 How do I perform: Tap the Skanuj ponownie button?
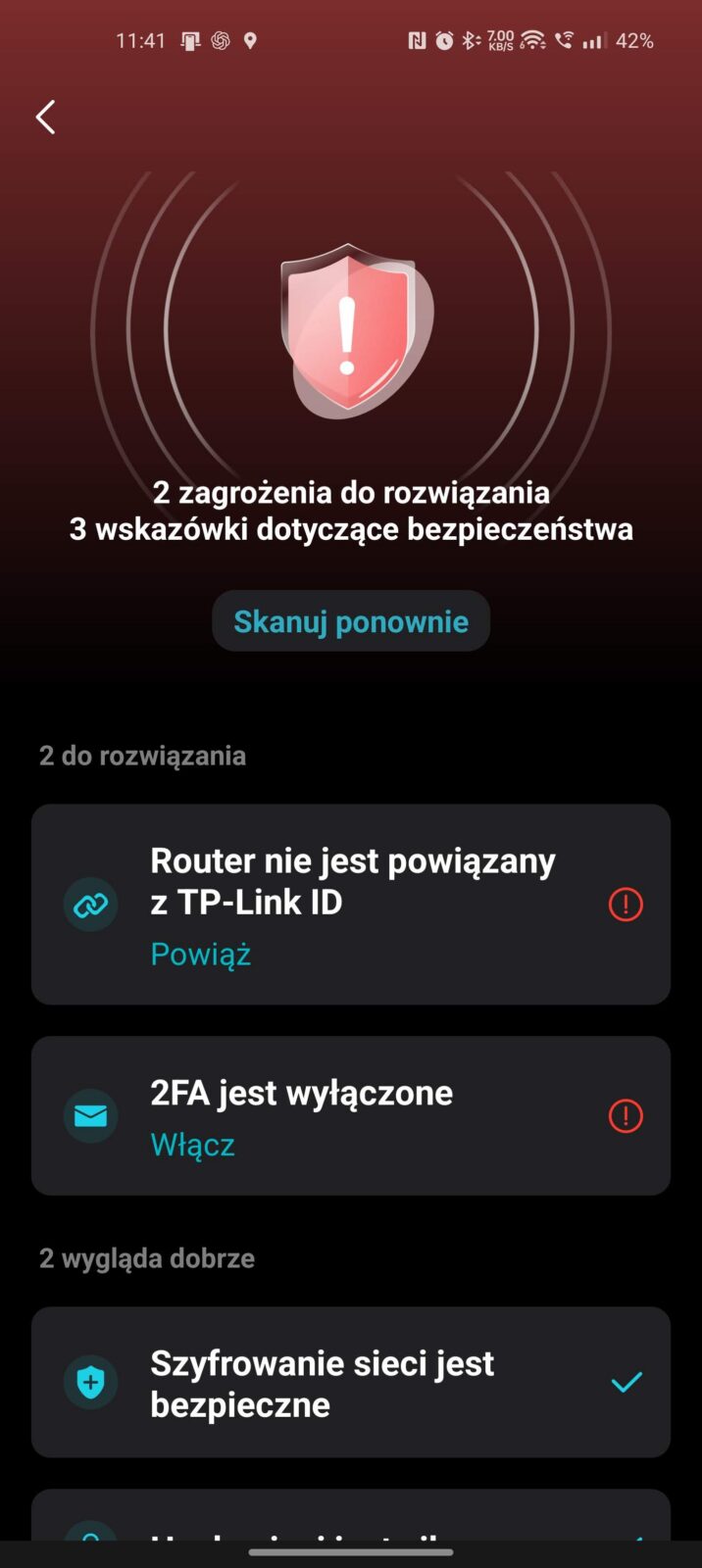click(351, 621)
